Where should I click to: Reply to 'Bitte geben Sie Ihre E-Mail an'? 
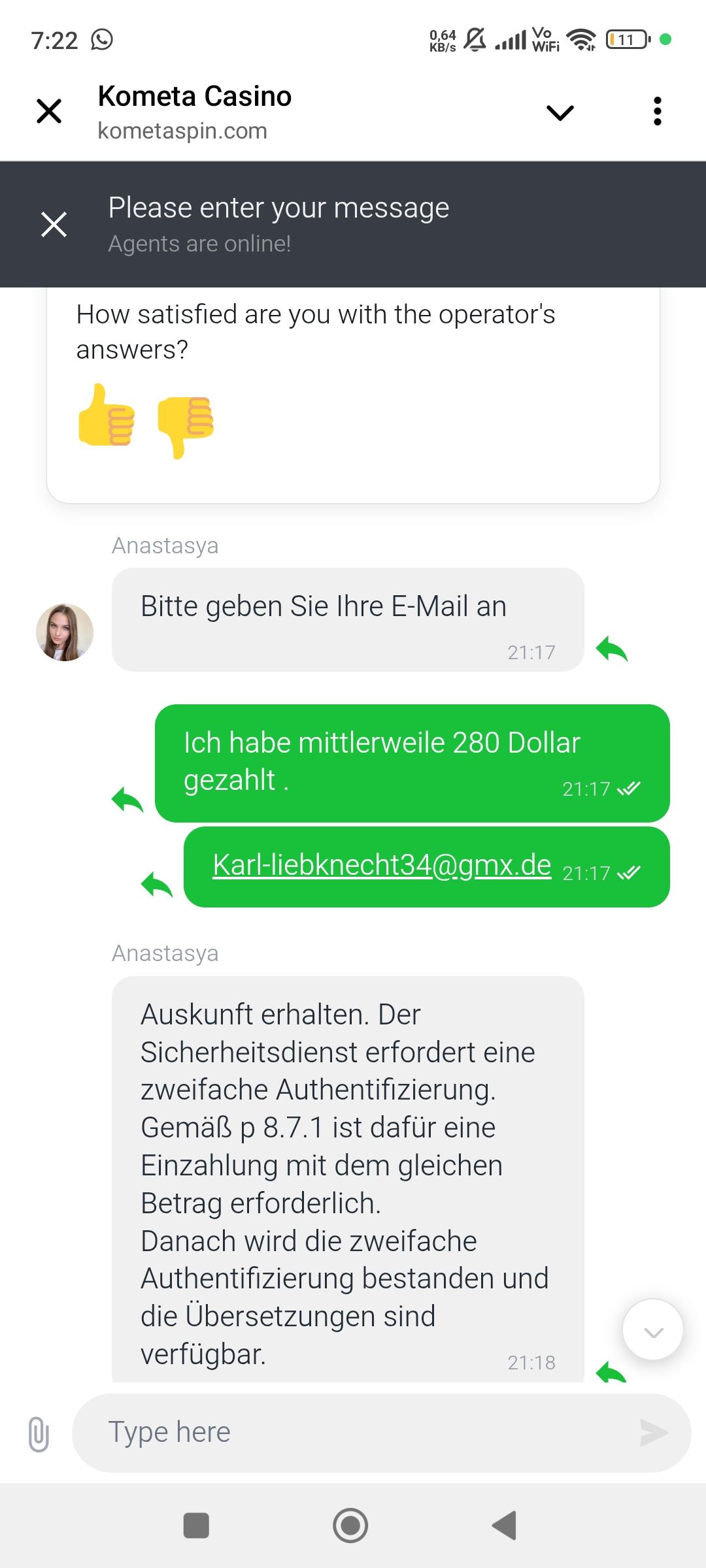point(612,649)
